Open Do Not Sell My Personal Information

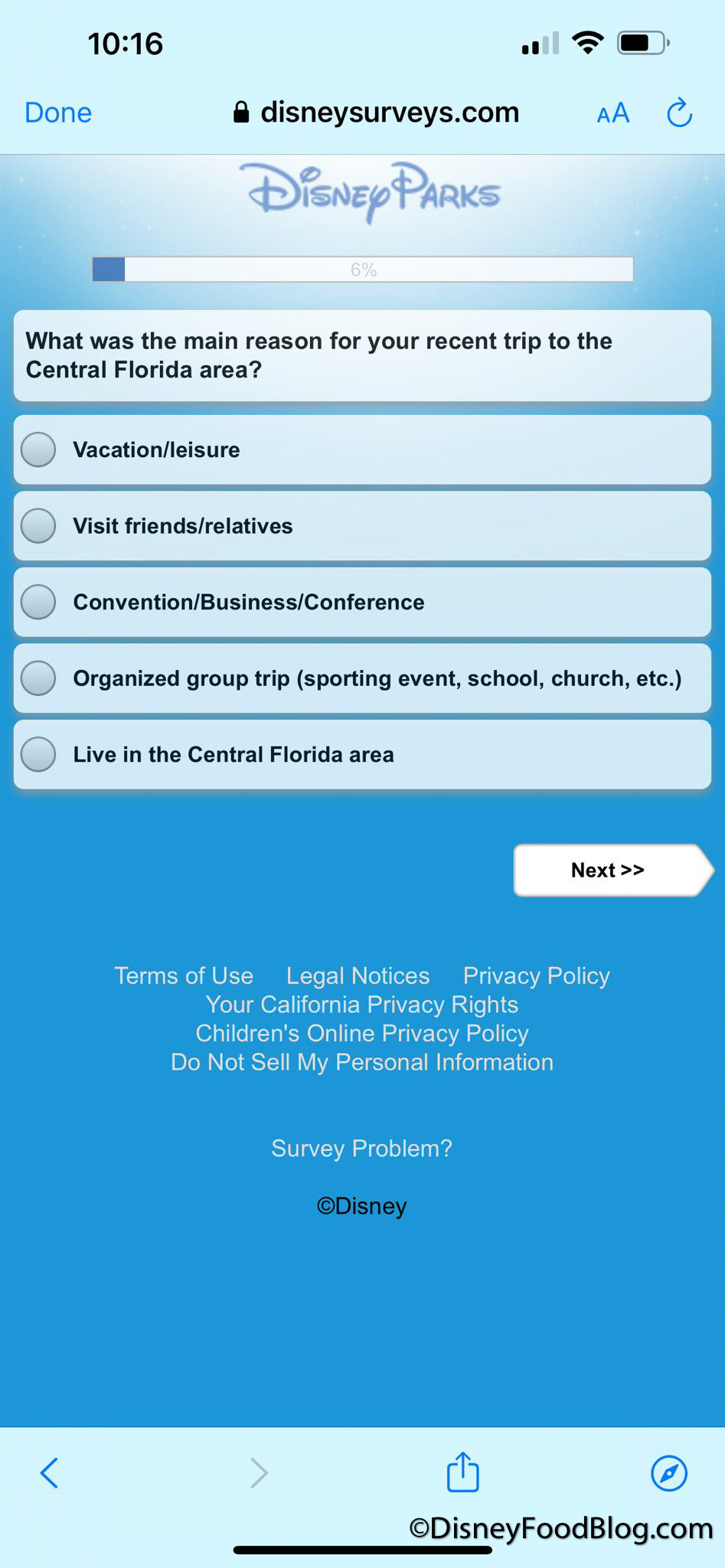(x=361, y=1062)
